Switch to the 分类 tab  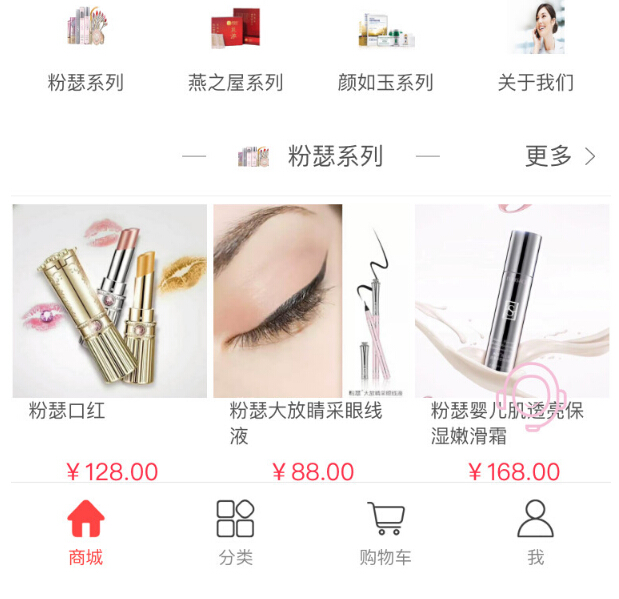pos(236,532)
